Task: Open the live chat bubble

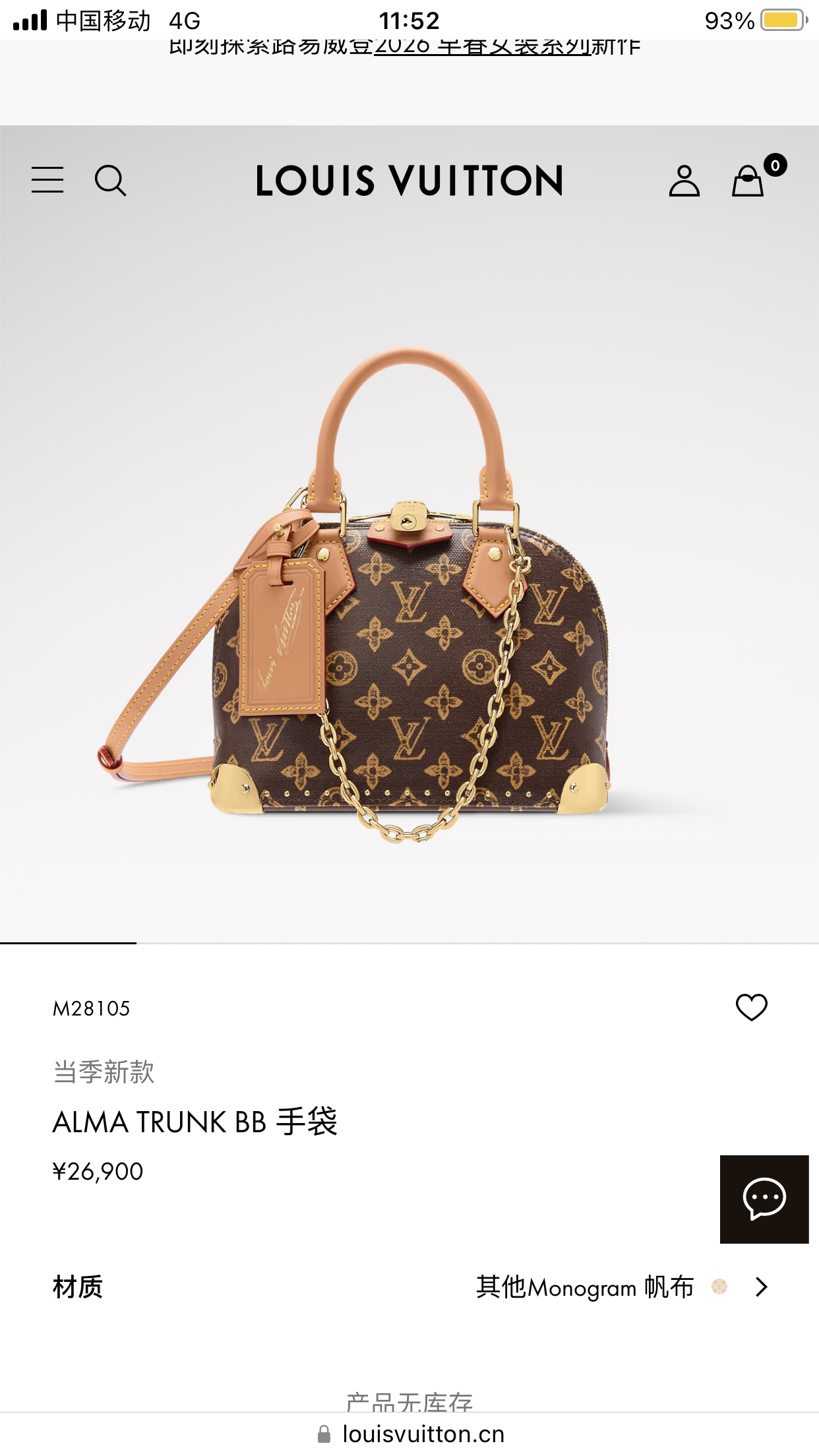Action: pos(764,1199)
